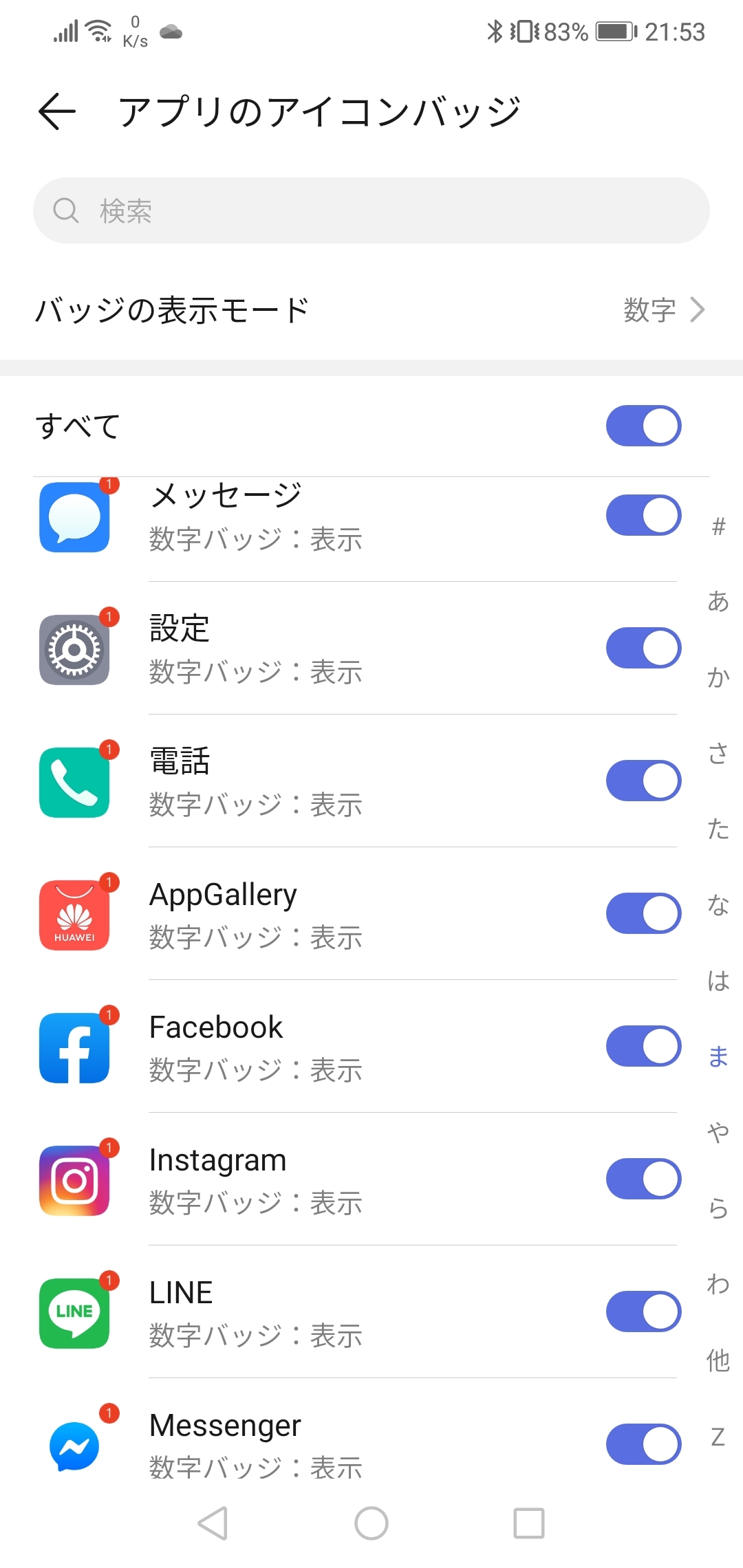Disable AppGallery icon badge

(x=643, y=913)
